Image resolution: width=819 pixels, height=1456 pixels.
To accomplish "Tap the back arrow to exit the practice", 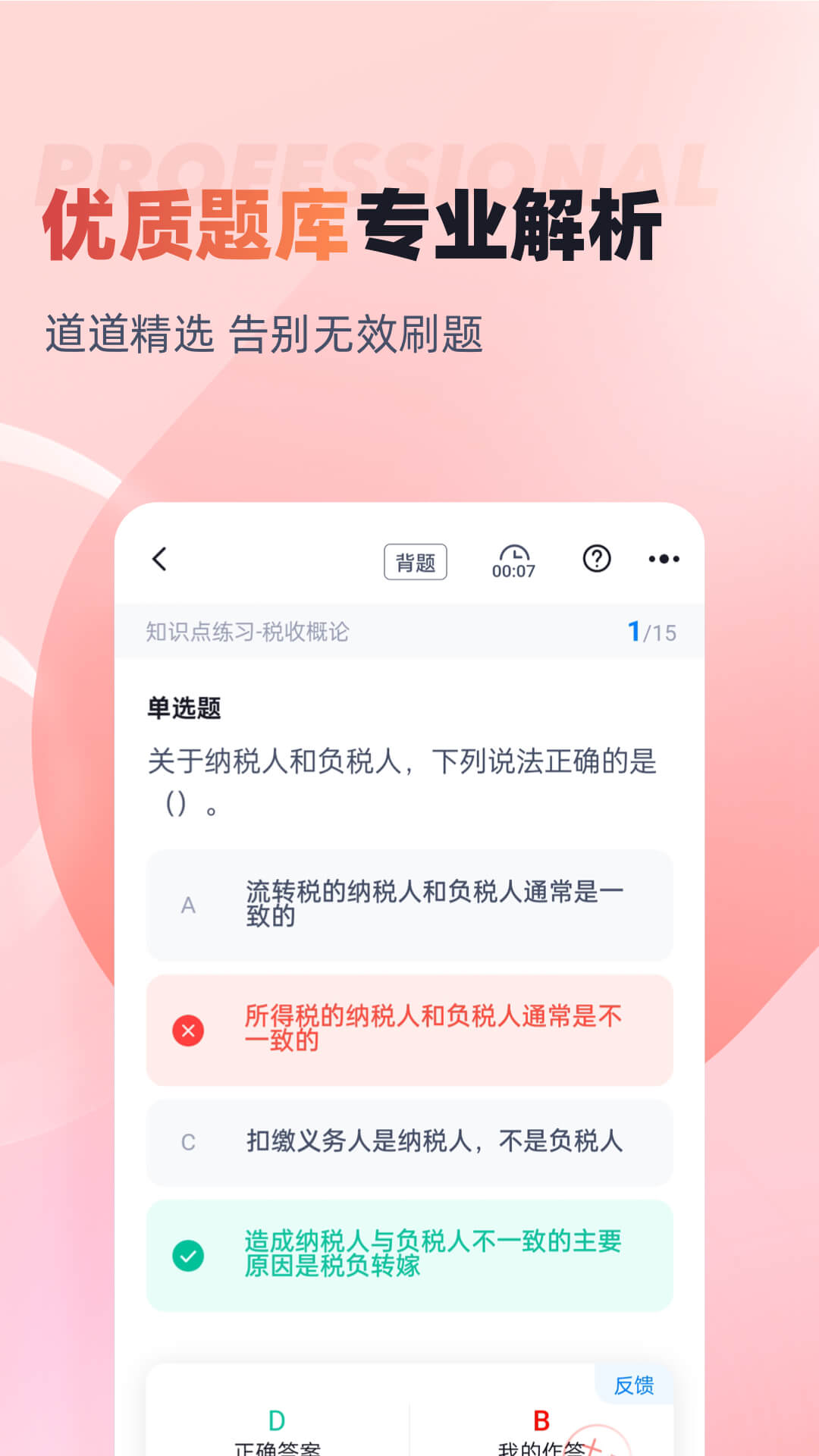I will (161, 560).
